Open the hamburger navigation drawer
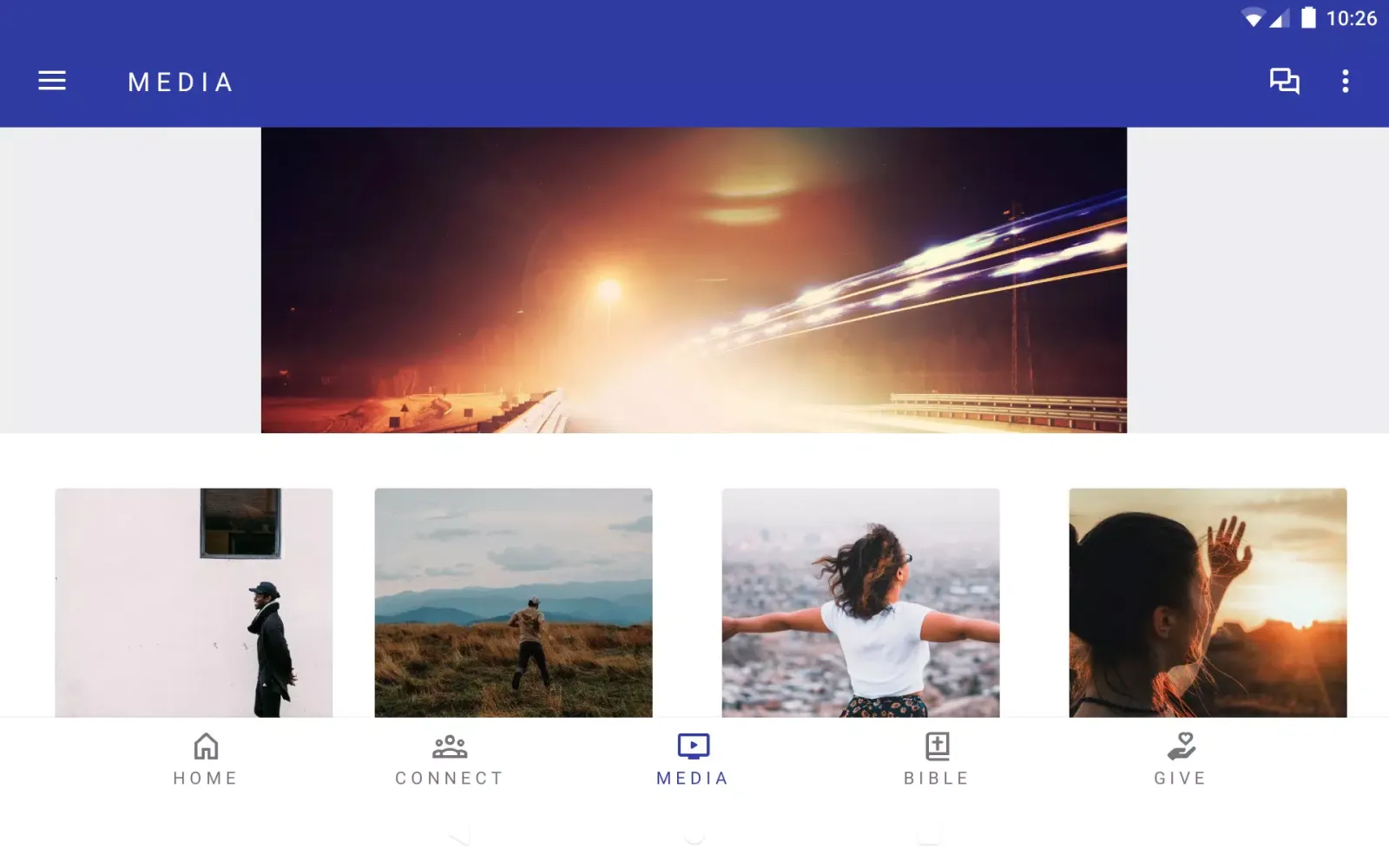Viewport: 1389px width, 868px height. point(52,81)
